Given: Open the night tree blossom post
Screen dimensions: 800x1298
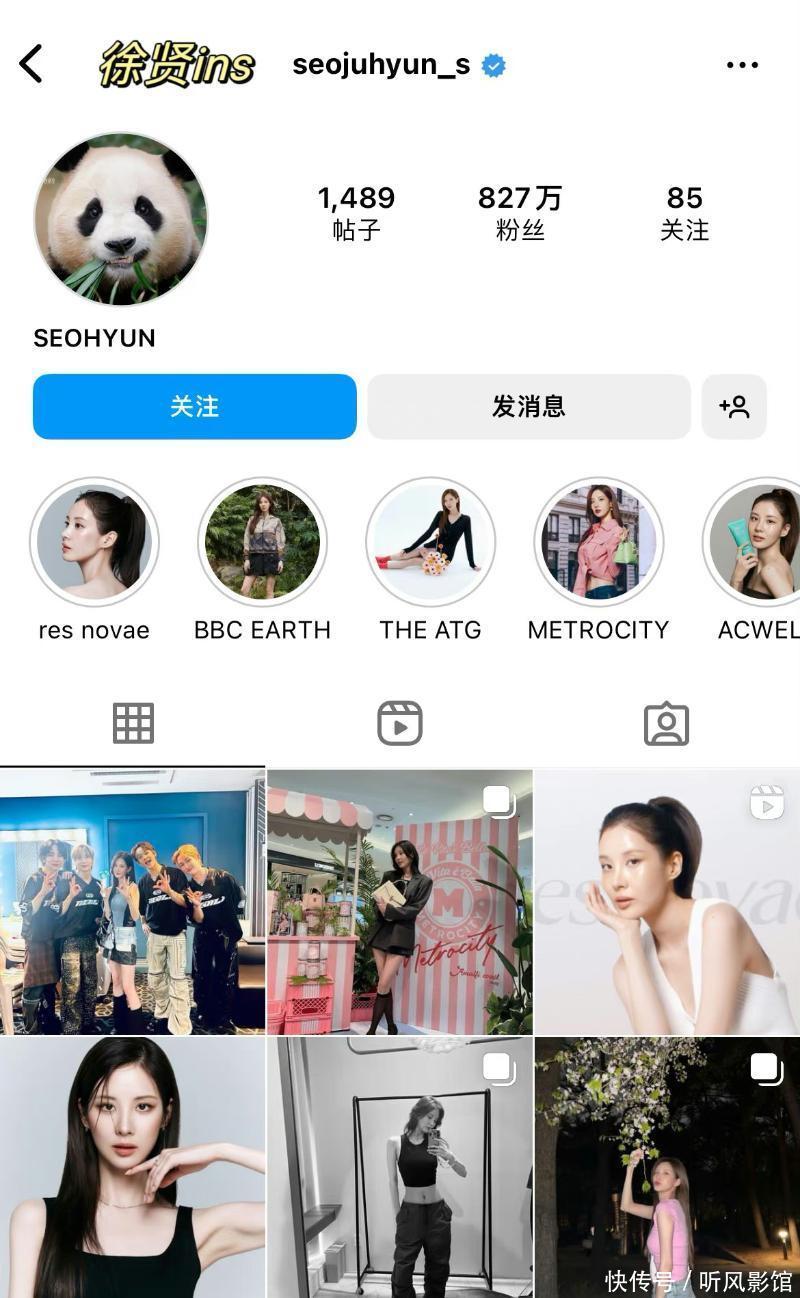Looking at the screenshot, I should (667, 1167).
